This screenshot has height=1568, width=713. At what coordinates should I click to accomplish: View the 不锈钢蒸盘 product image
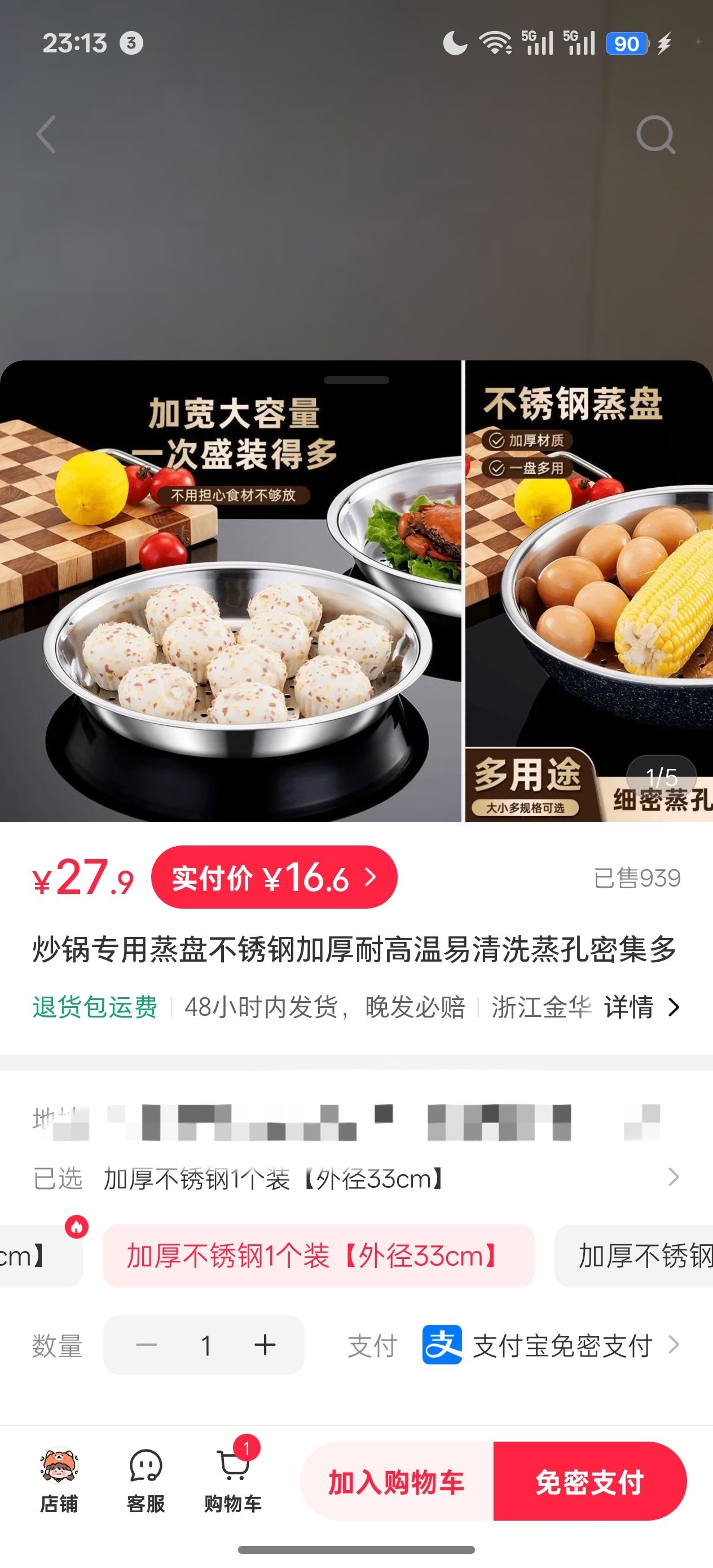[x=588, y=591]
